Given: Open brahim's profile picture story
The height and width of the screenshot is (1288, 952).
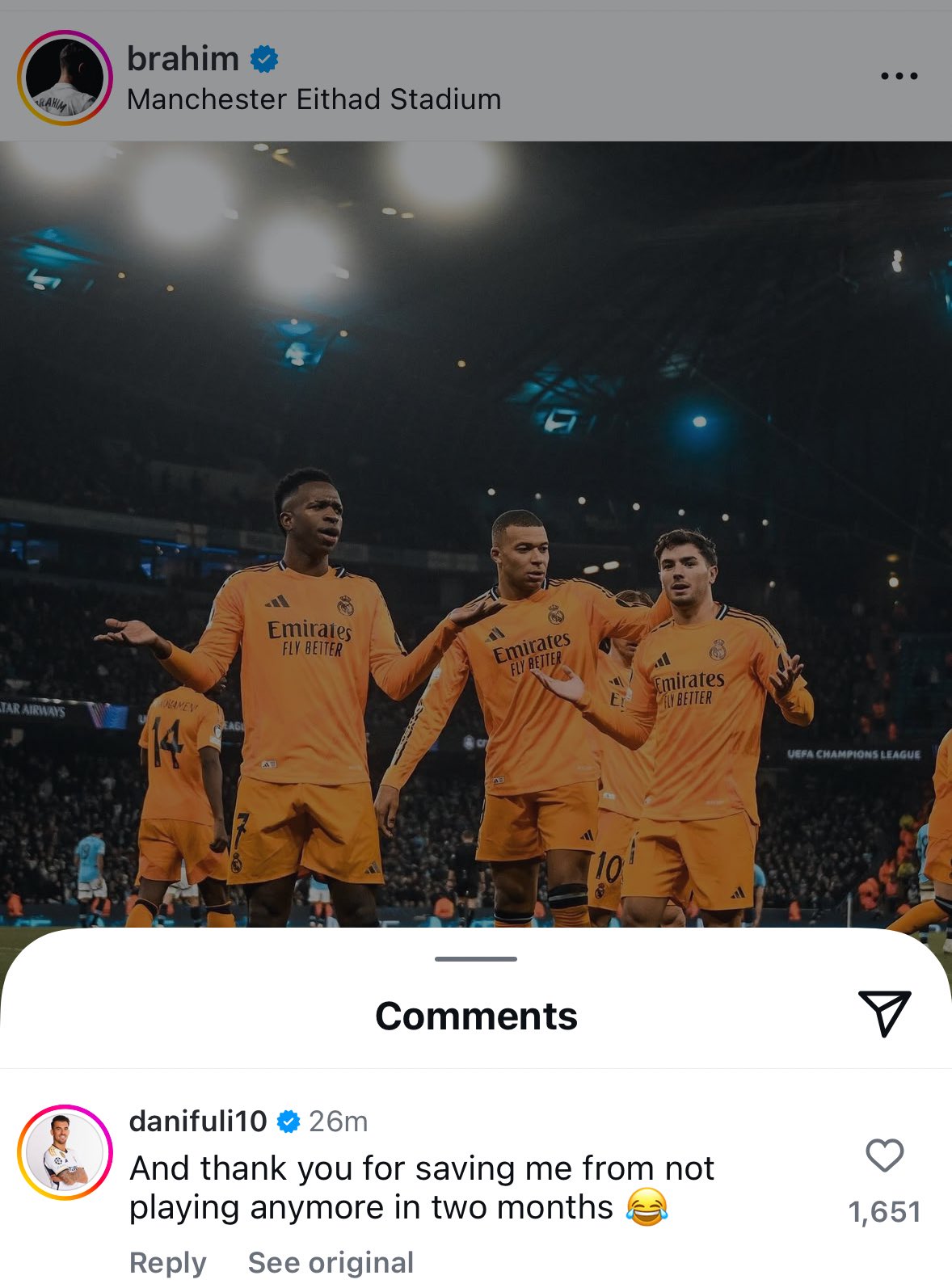Looking at the screenshot, I should coord(65,78).
